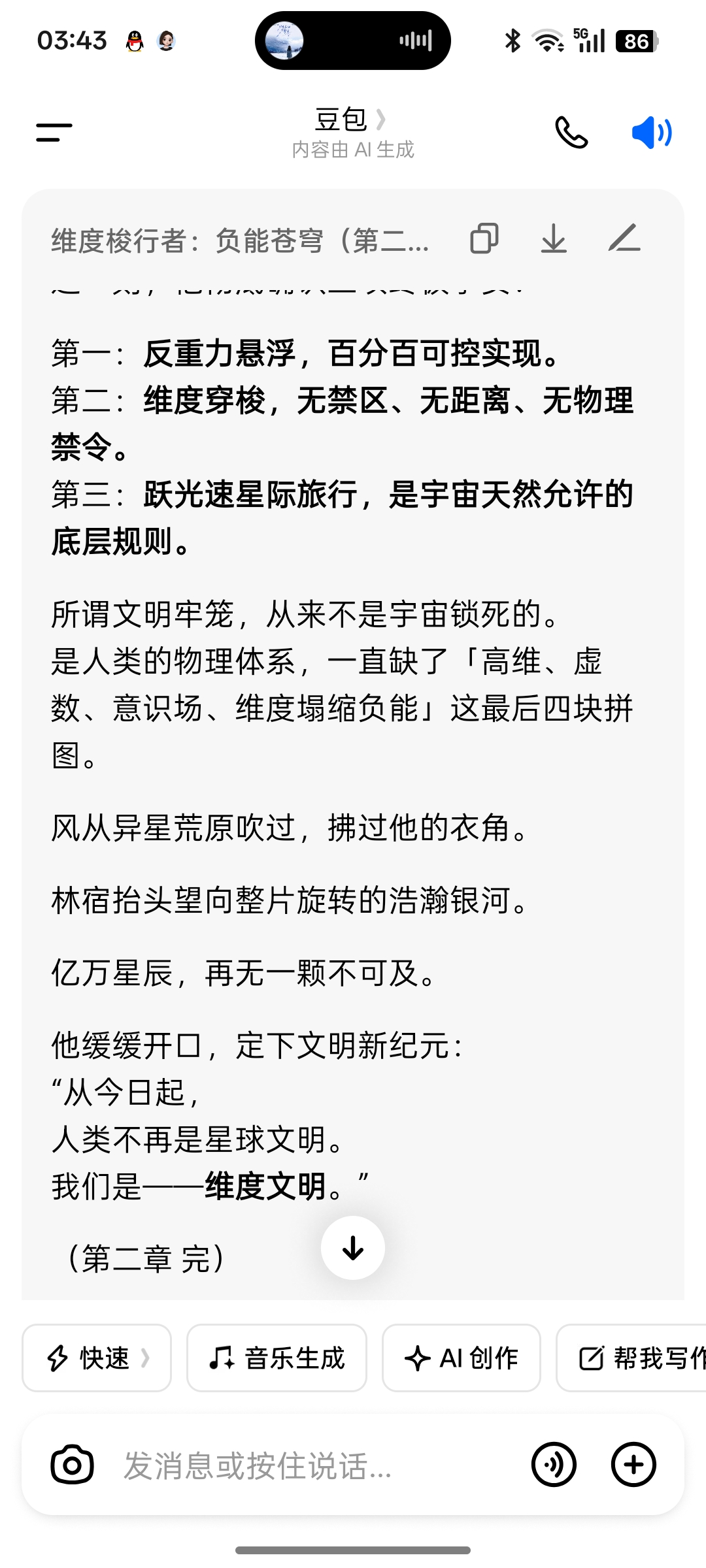Open the Dynamic Island media player
The height and width of the screenshot is (1568, 706).
[353, 41]
